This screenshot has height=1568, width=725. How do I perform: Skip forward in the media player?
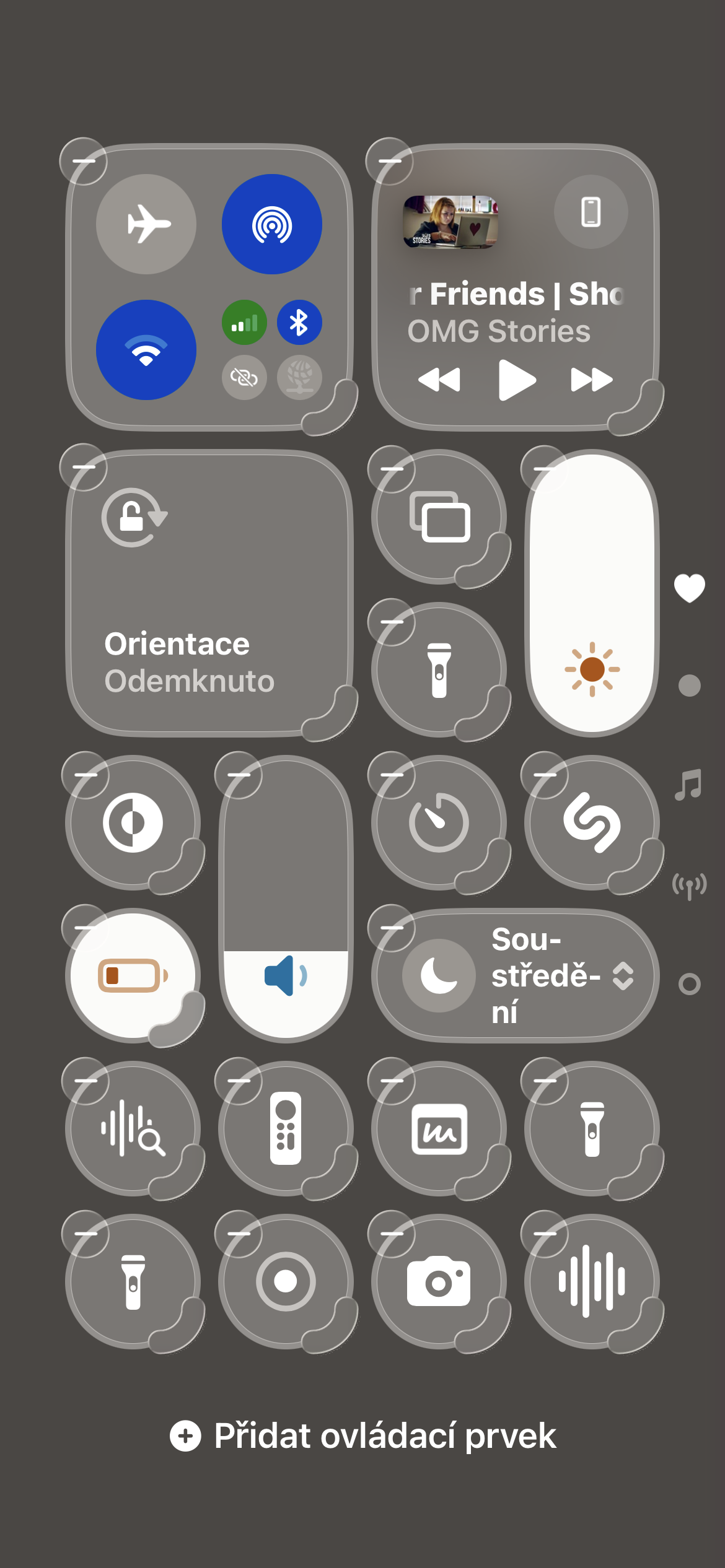(x=591, y=380)
